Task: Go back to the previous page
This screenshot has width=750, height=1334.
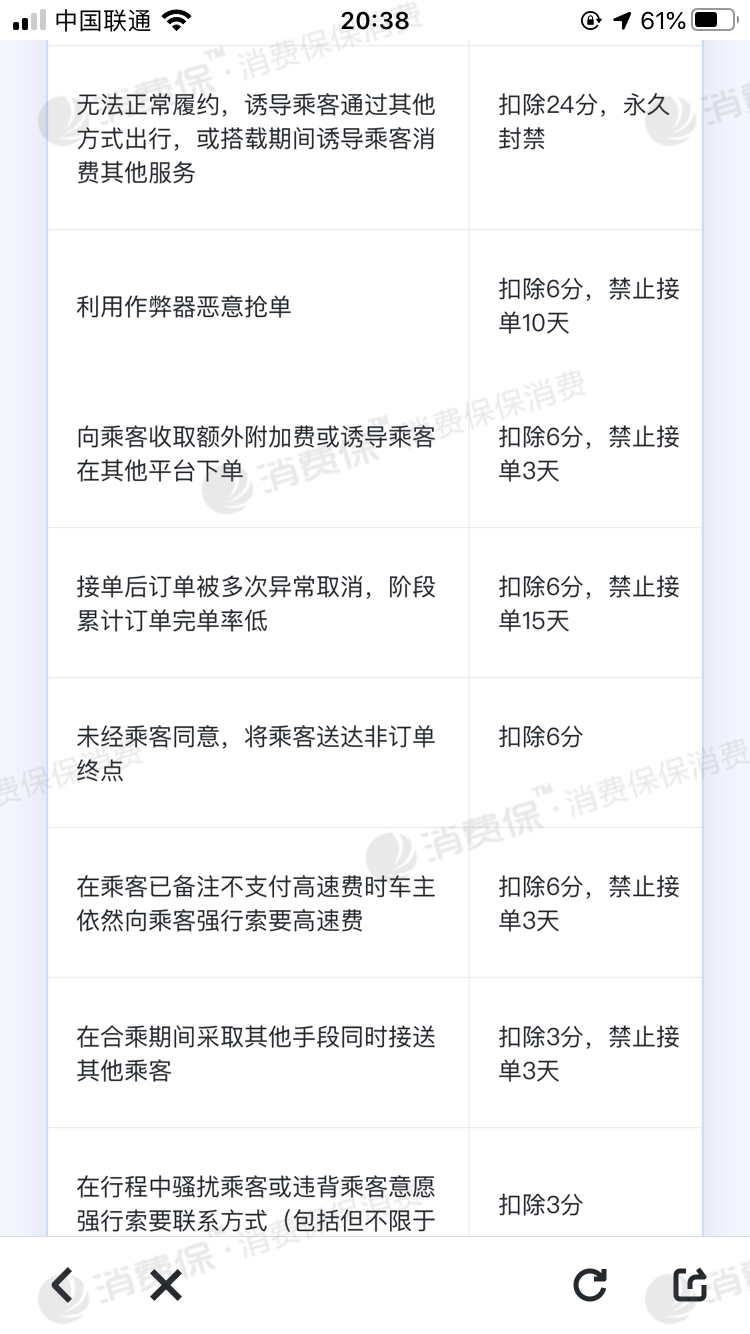Action: point(63,1284)
